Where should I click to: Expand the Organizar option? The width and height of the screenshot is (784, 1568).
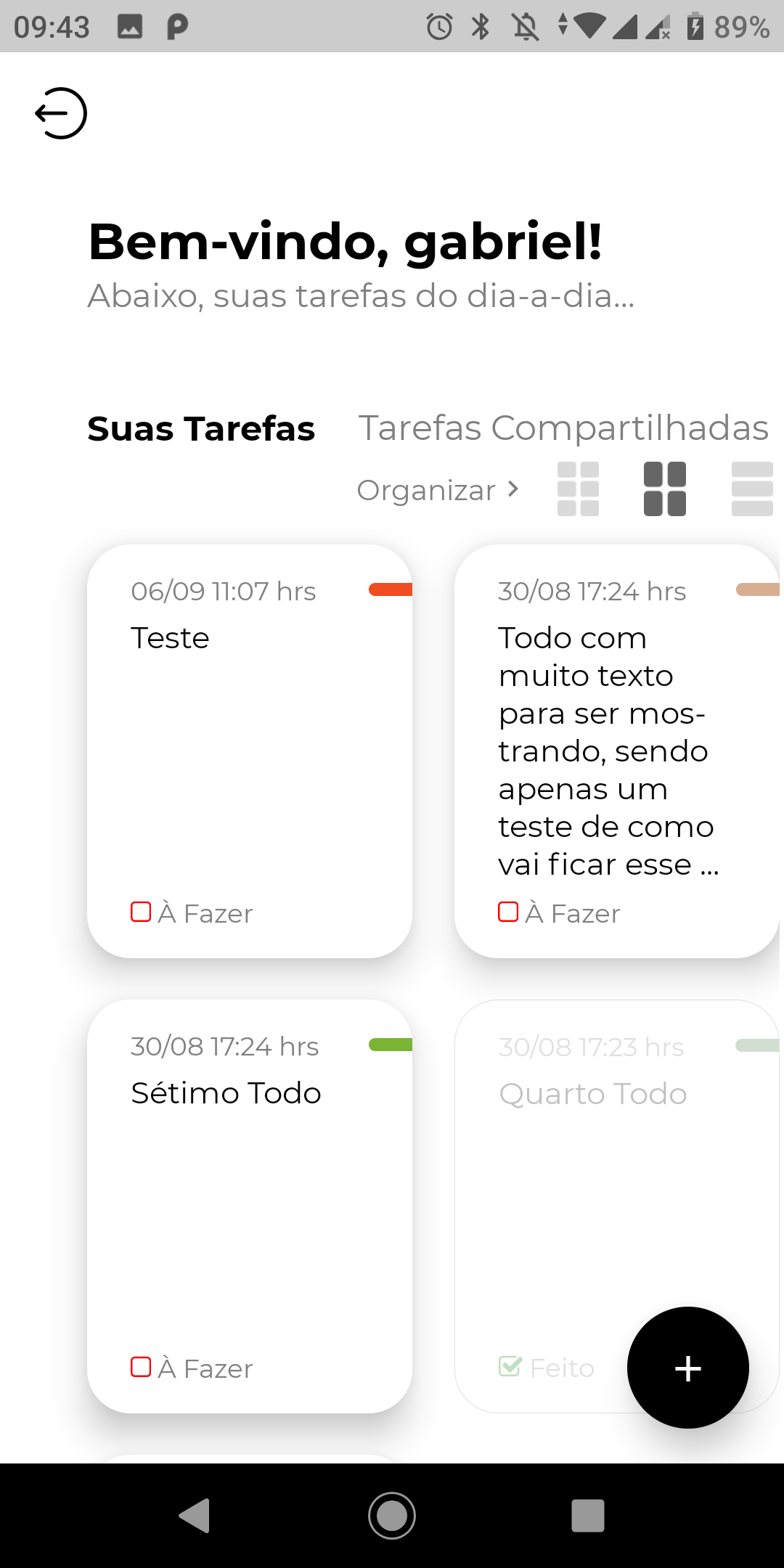[438, 490]
